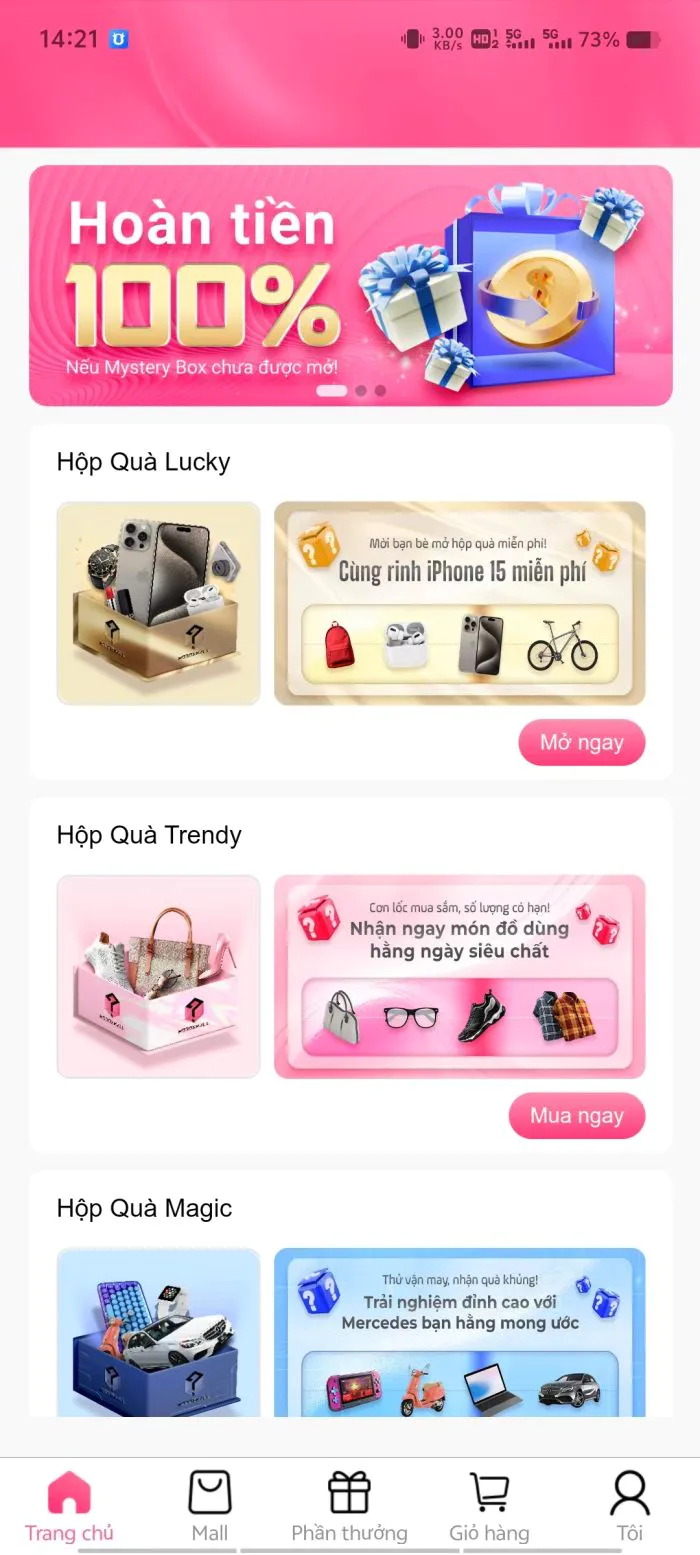Switch to the Mall tab

210,1505
